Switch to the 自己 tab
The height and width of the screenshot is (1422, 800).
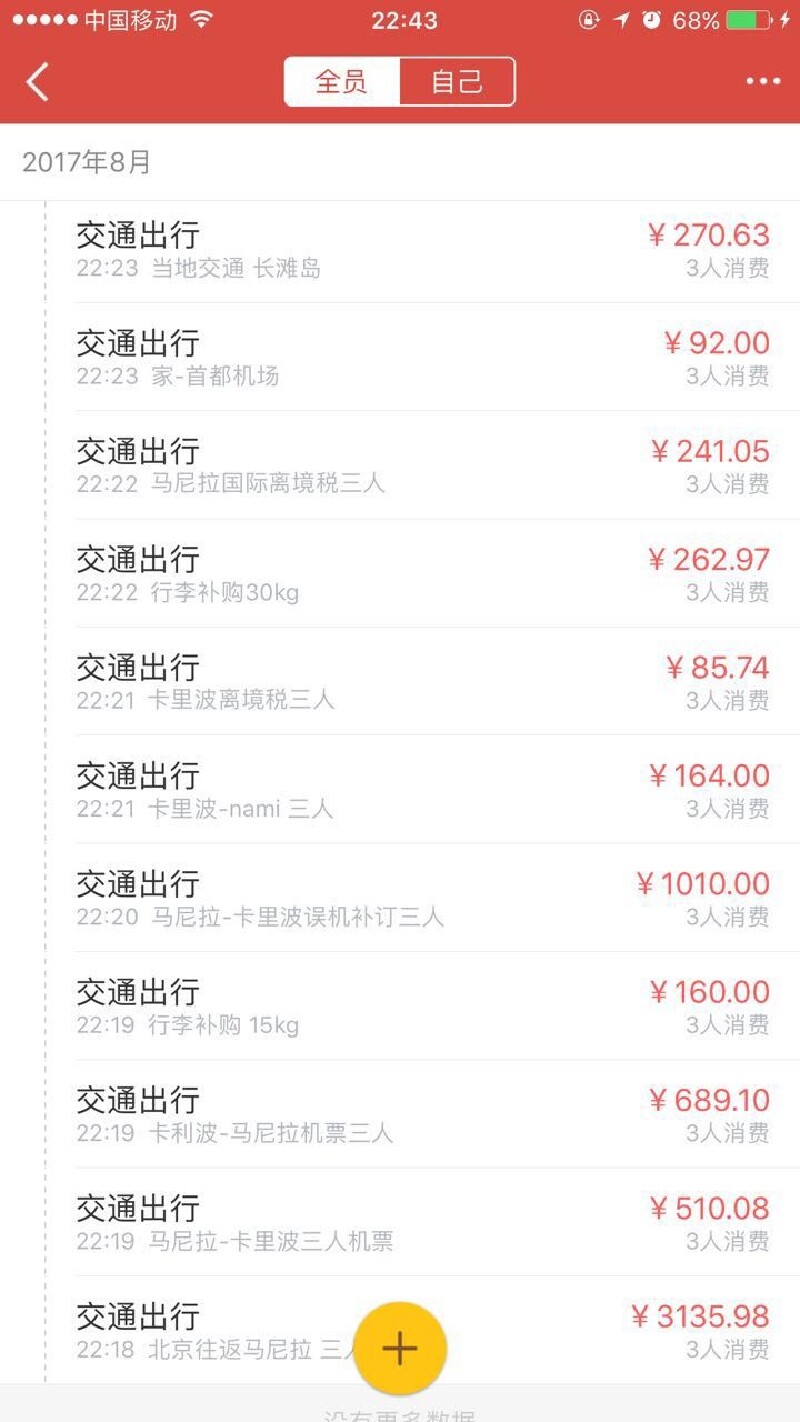point(457,82)
